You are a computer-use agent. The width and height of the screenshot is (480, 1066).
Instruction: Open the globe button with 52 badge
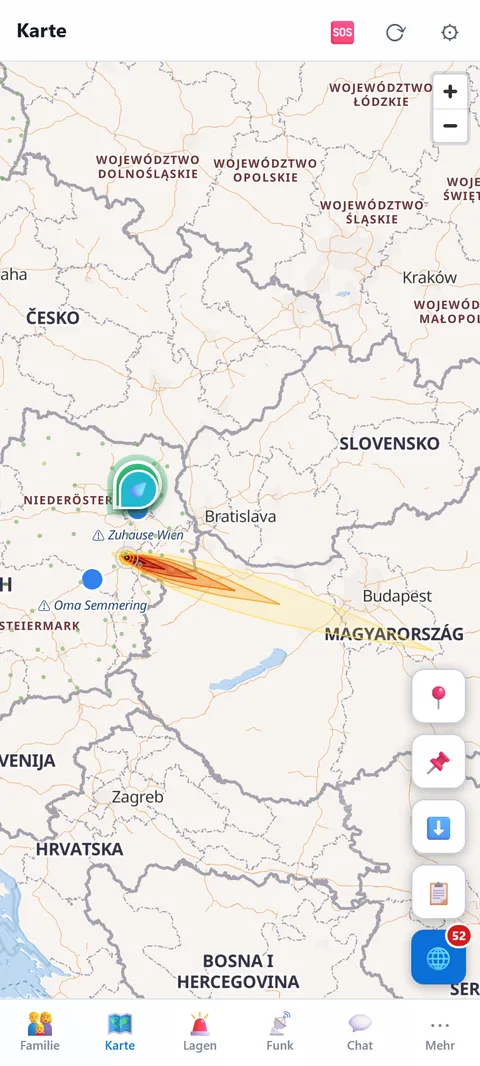[439, 957]
